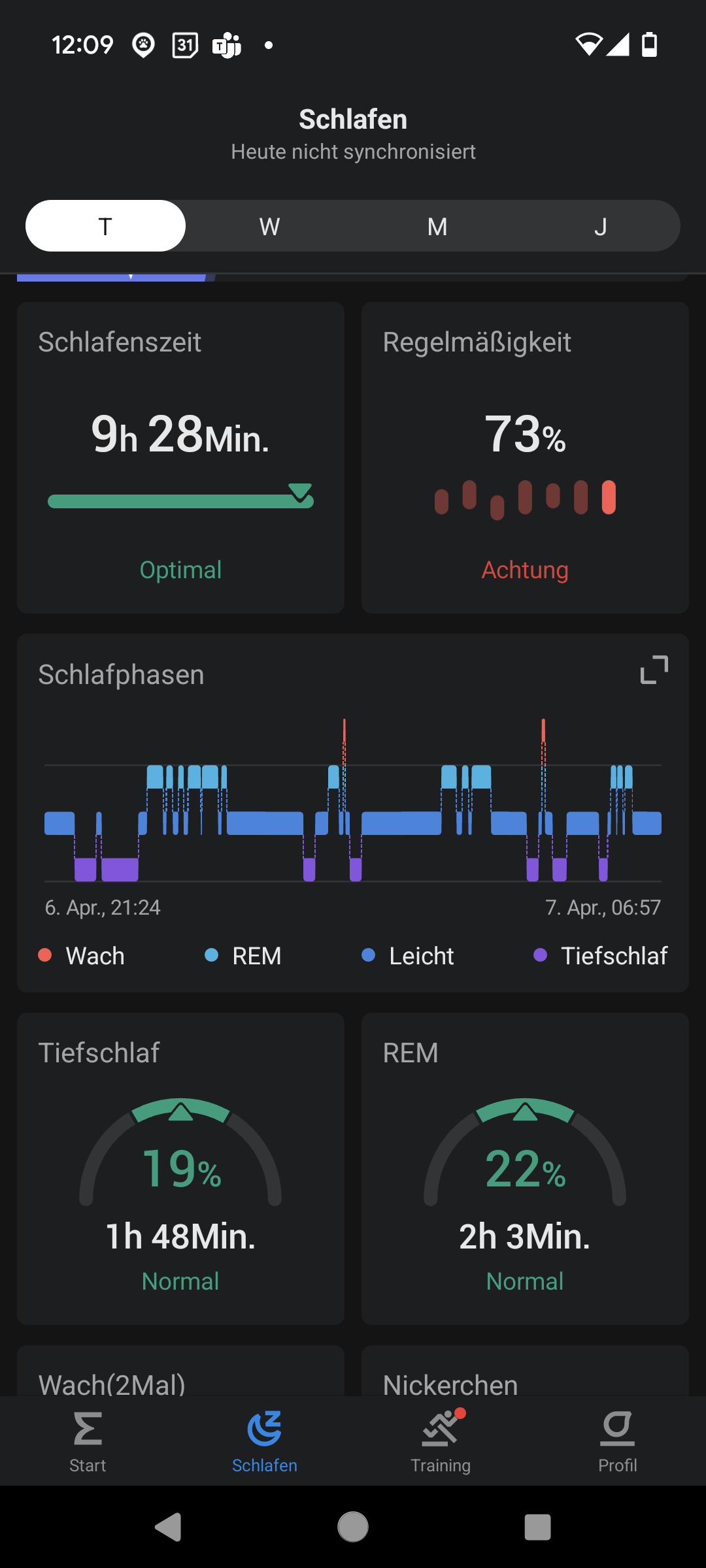Select the T day view
Image resolution: width=706 pixels, height=1568 pixels.
[105, 226]
